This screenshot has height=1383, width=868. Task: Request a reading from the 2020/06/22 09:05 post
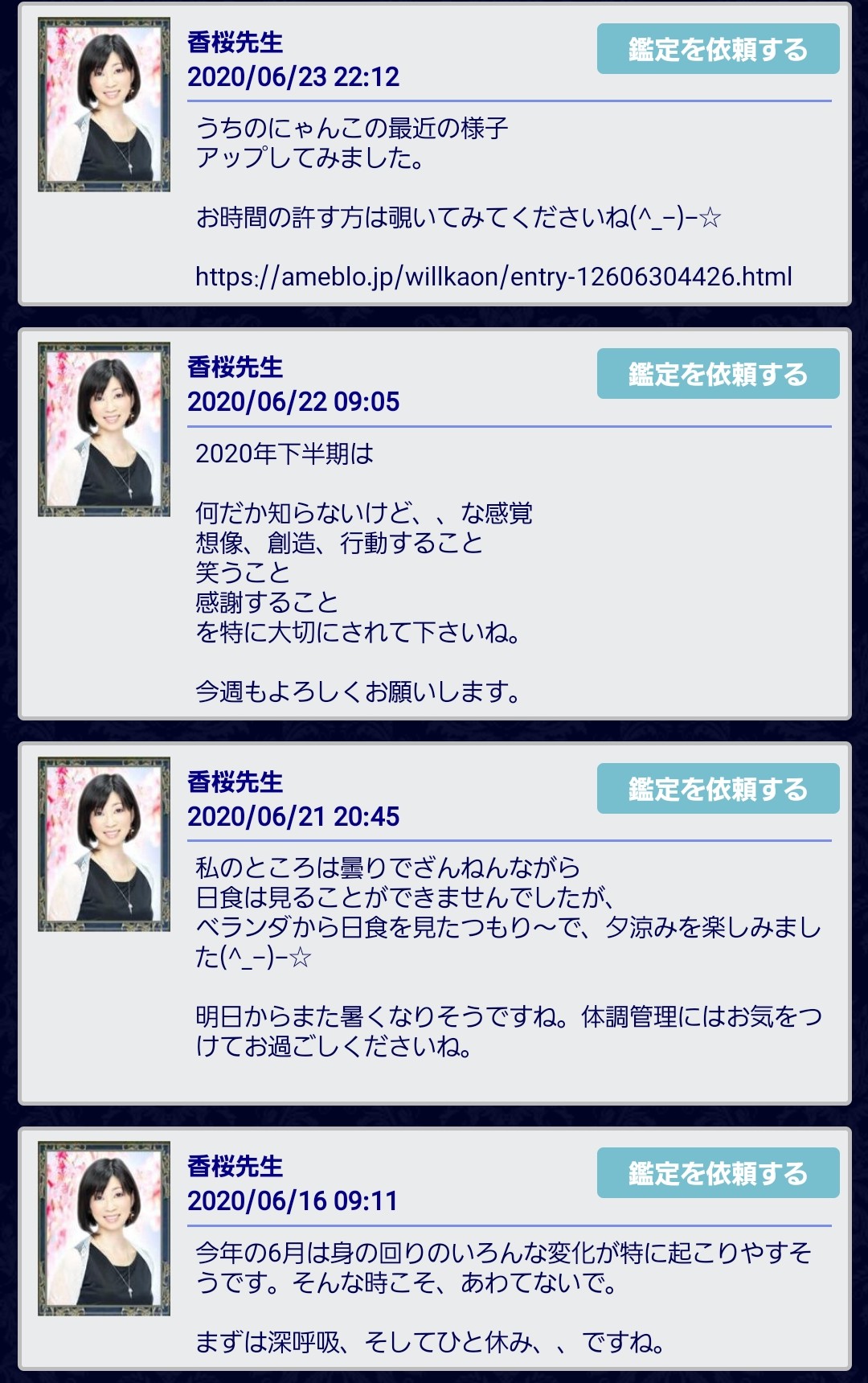(x=718, y=374)
